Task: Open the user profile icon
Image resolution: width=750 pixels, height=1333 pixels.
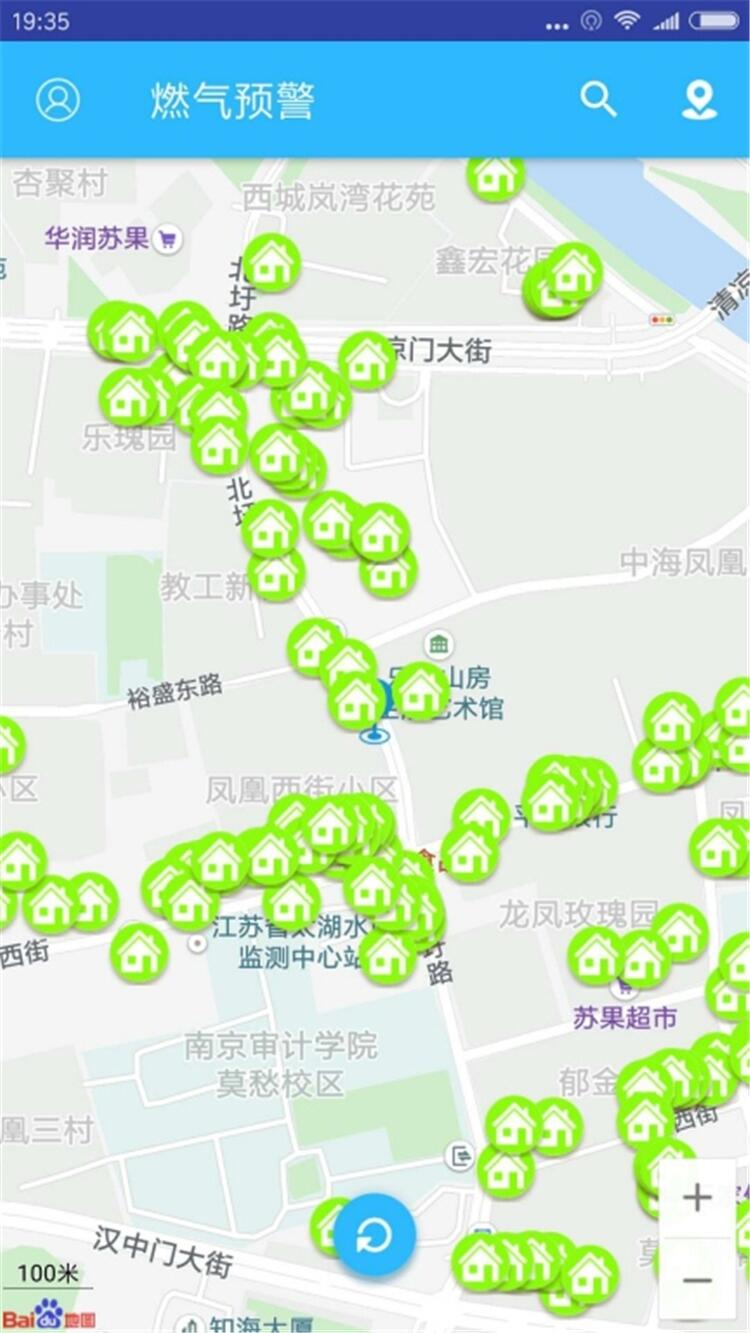Action: click(x=58, y=100)
